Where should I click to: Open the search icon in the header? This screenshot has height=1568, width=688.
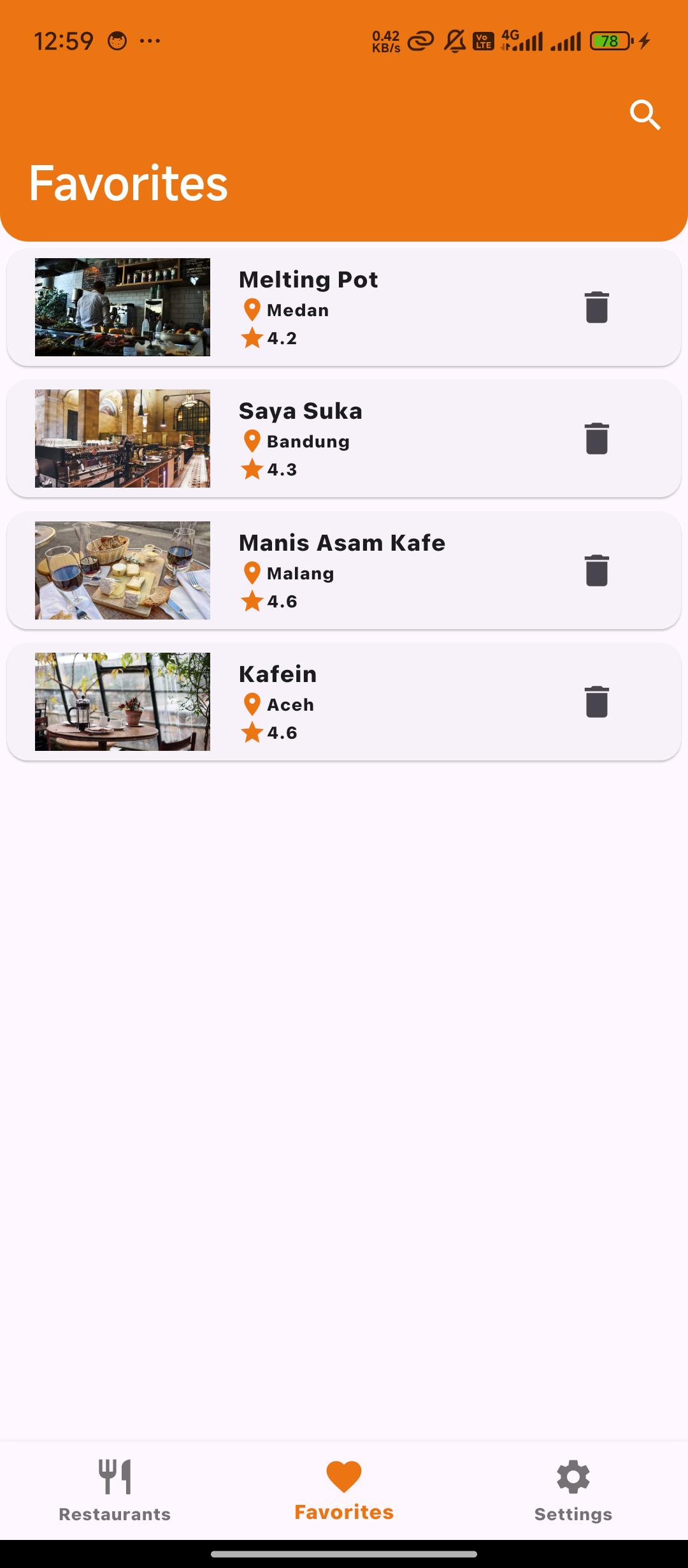(x=645, y=115)
